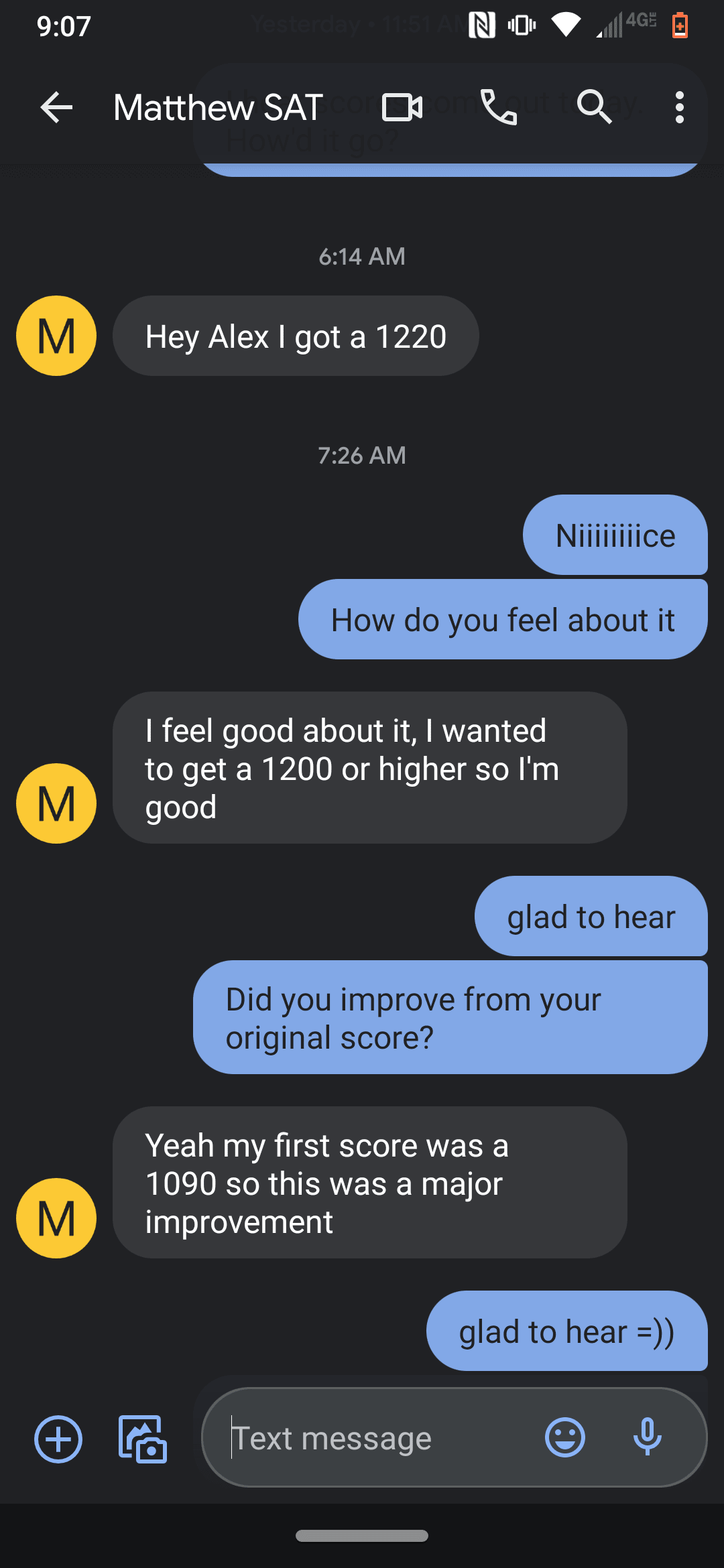Open the plus attachment menu

[58, 1439]
